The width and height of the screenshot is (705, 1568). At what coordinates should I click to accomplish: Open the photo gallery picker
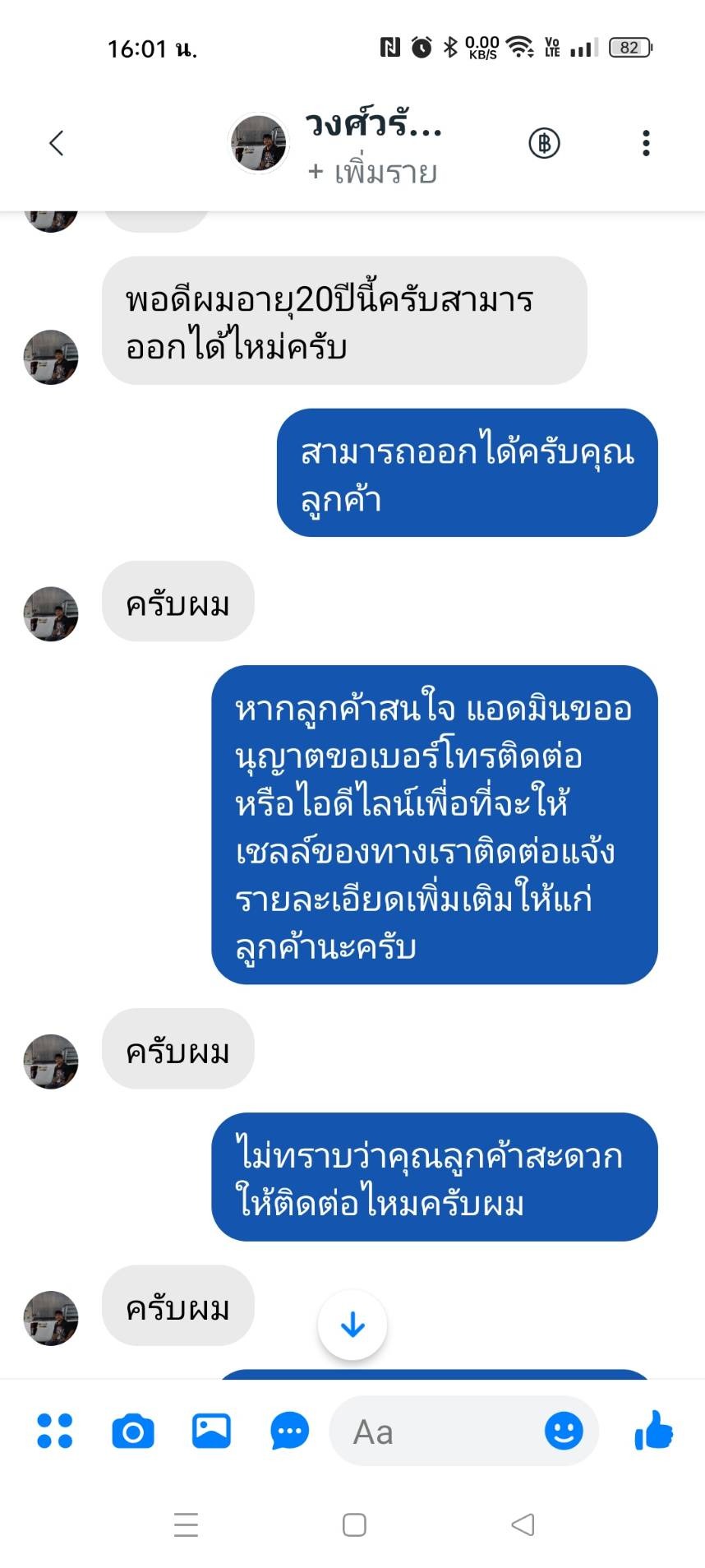tap(211, 1432)
